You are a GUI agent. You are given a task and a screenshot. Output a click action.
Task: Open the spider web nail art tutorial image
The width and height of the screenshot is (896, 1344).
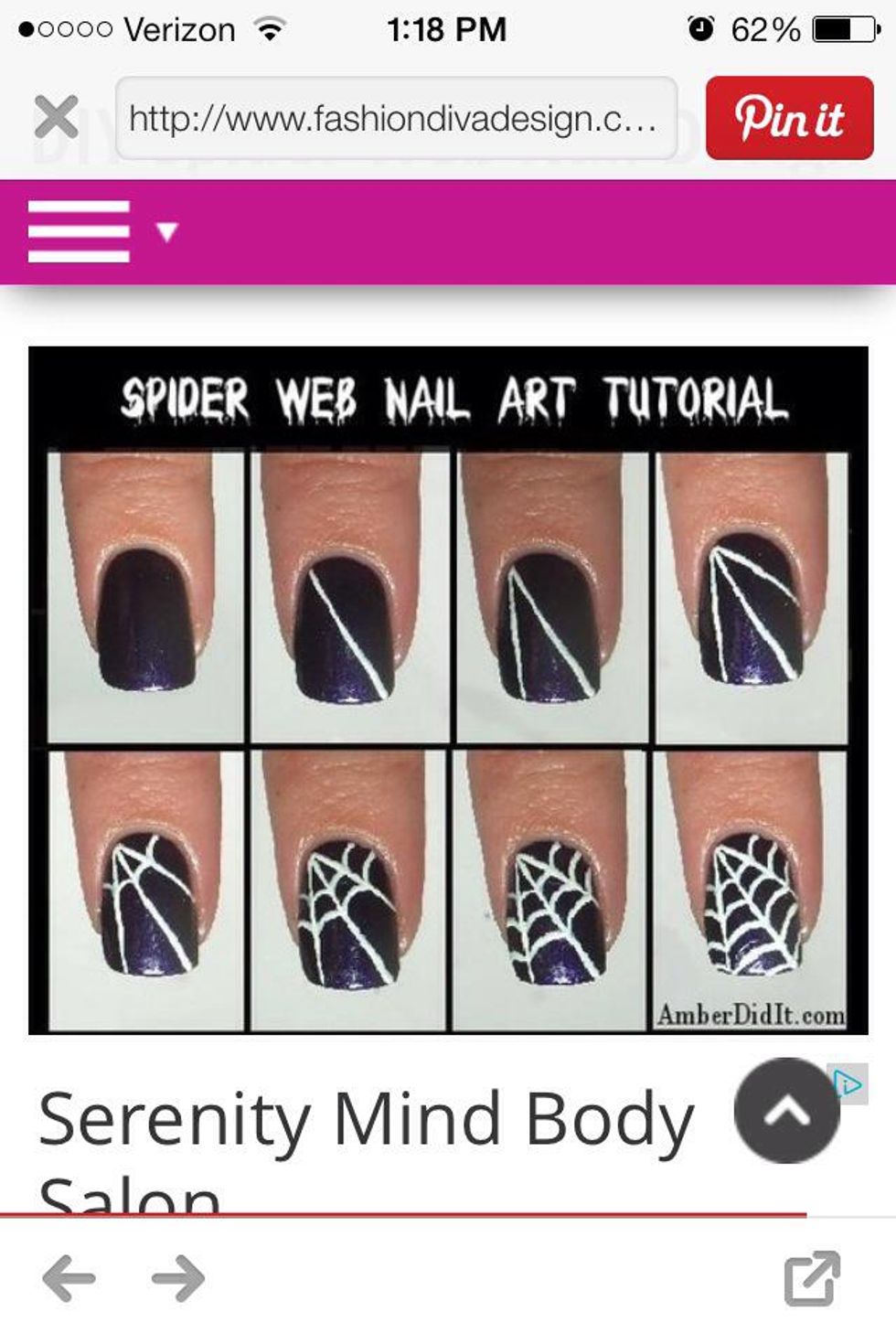coord(448,690)
